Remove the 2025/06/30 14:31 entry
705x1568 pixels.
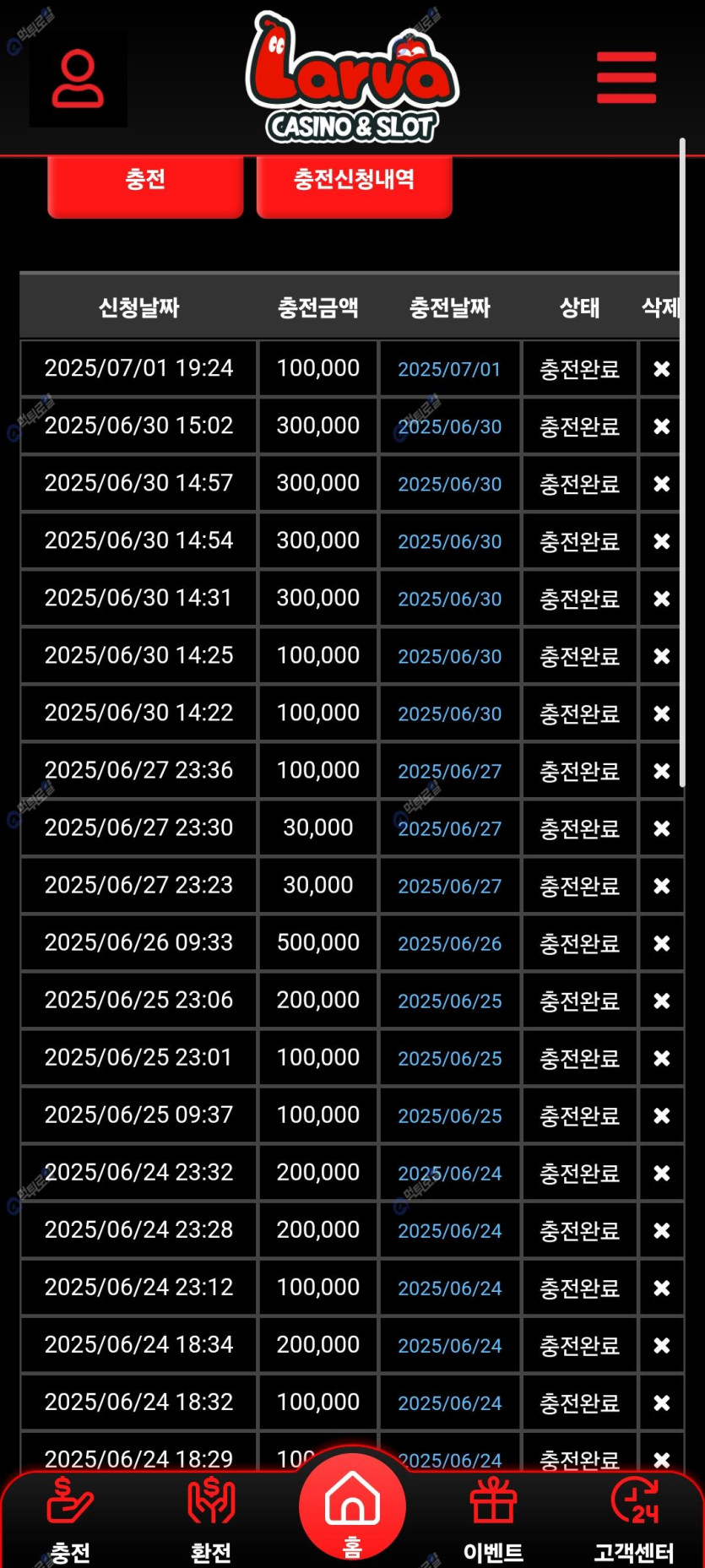coord(662,599)
